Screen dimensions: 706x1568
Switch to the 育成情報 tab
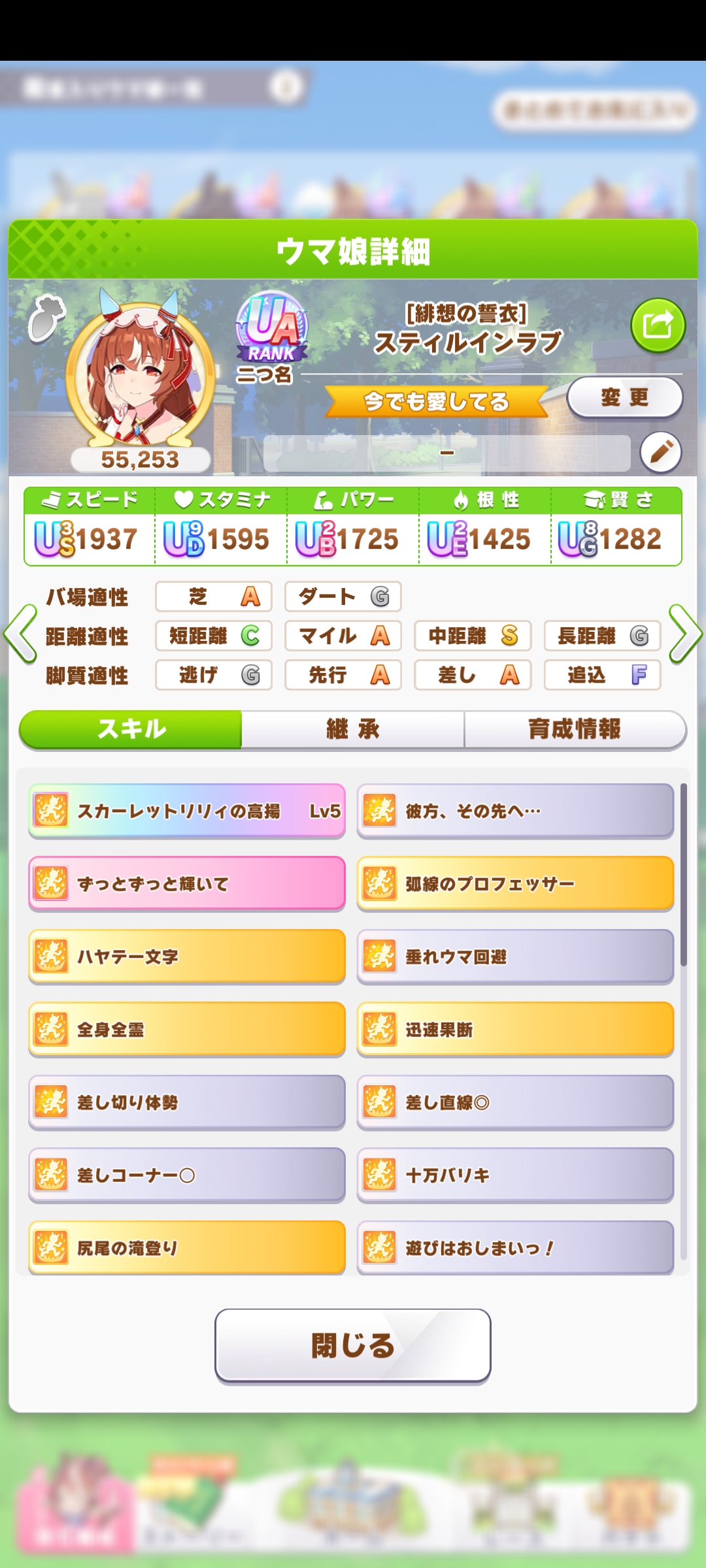pyautogui.click(x=575, y=729)
